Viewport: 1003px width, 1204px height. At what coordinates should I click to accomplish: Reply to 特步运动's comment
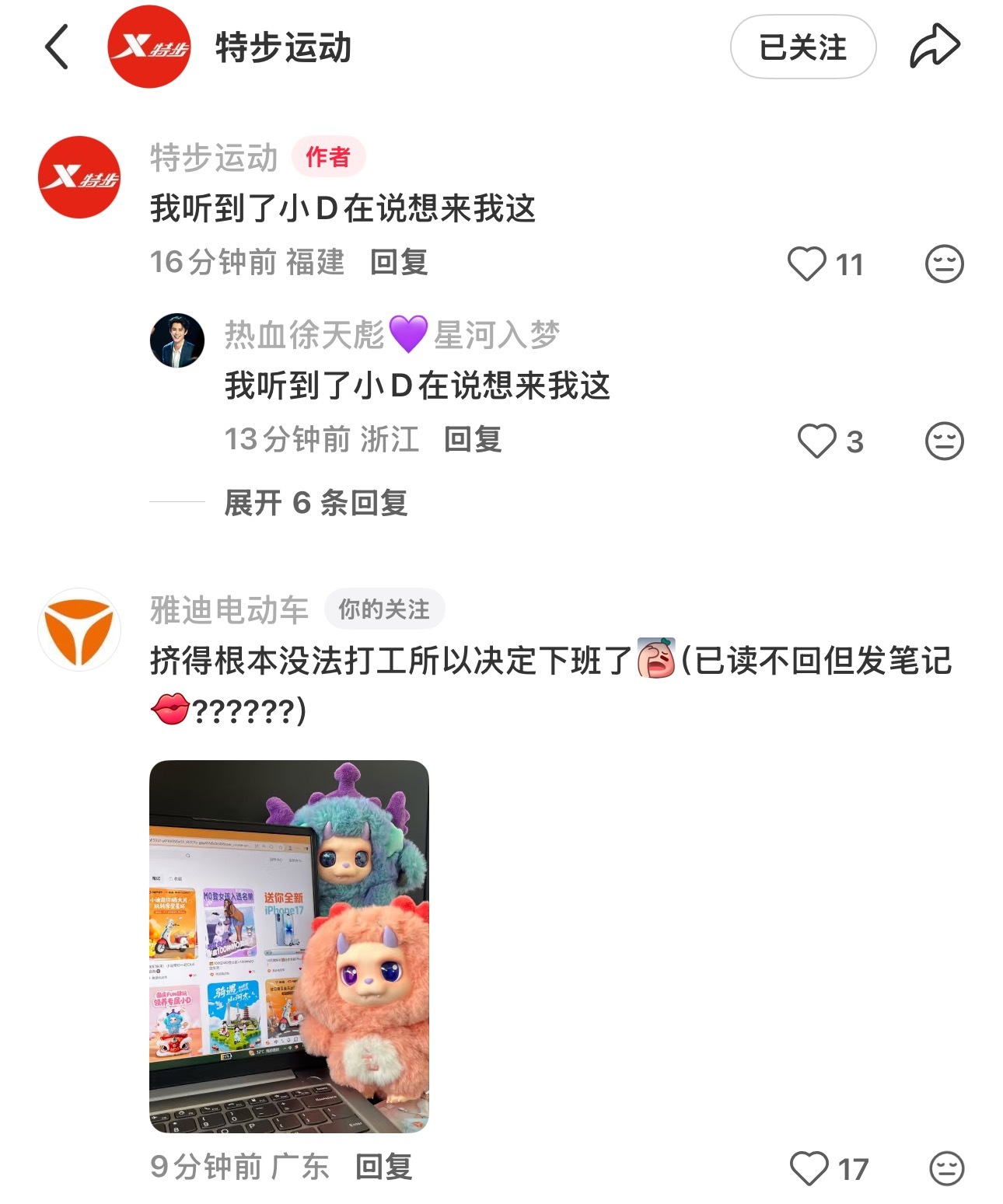398,263
